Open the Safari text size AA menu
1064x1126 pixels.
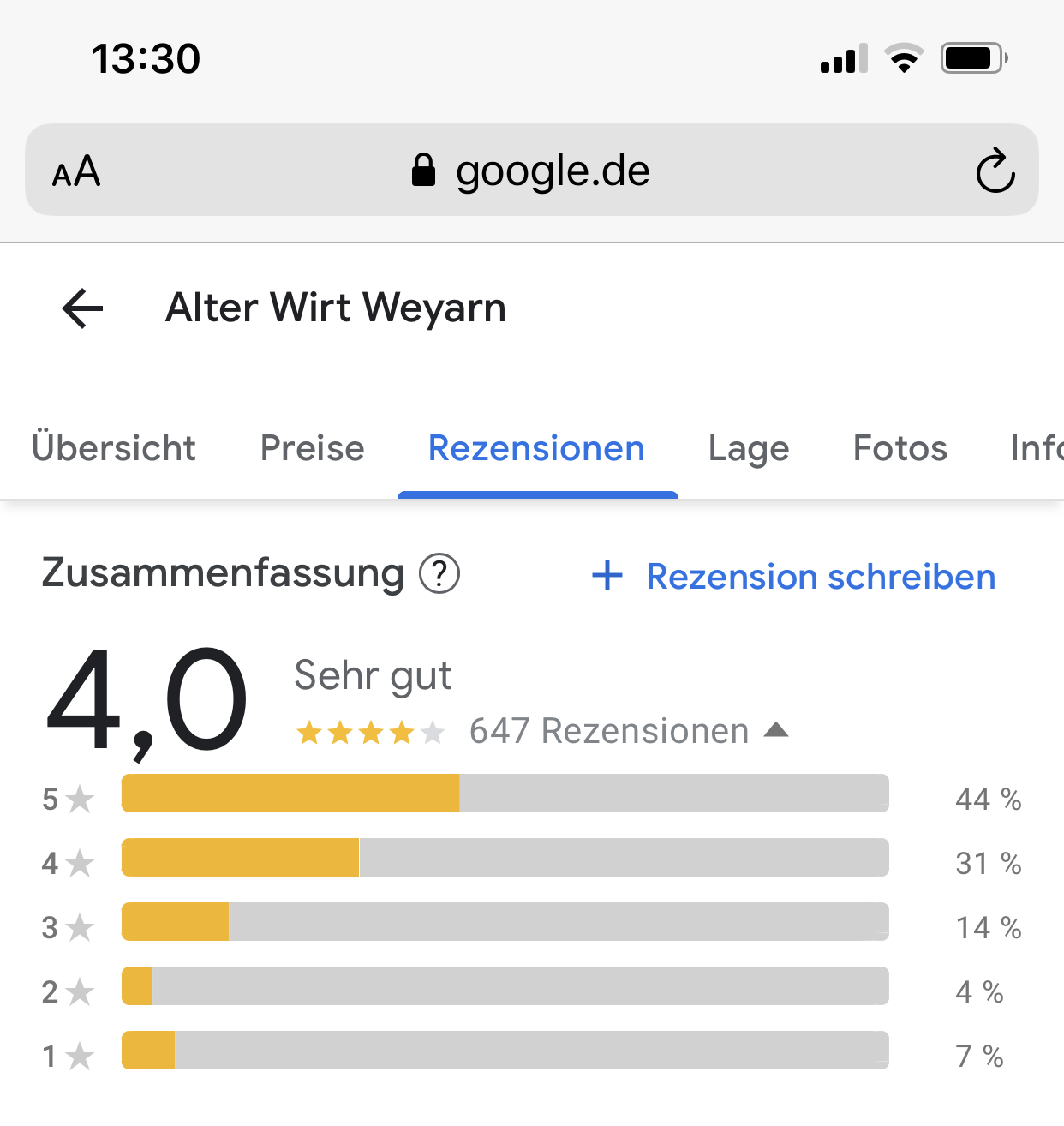76,171
